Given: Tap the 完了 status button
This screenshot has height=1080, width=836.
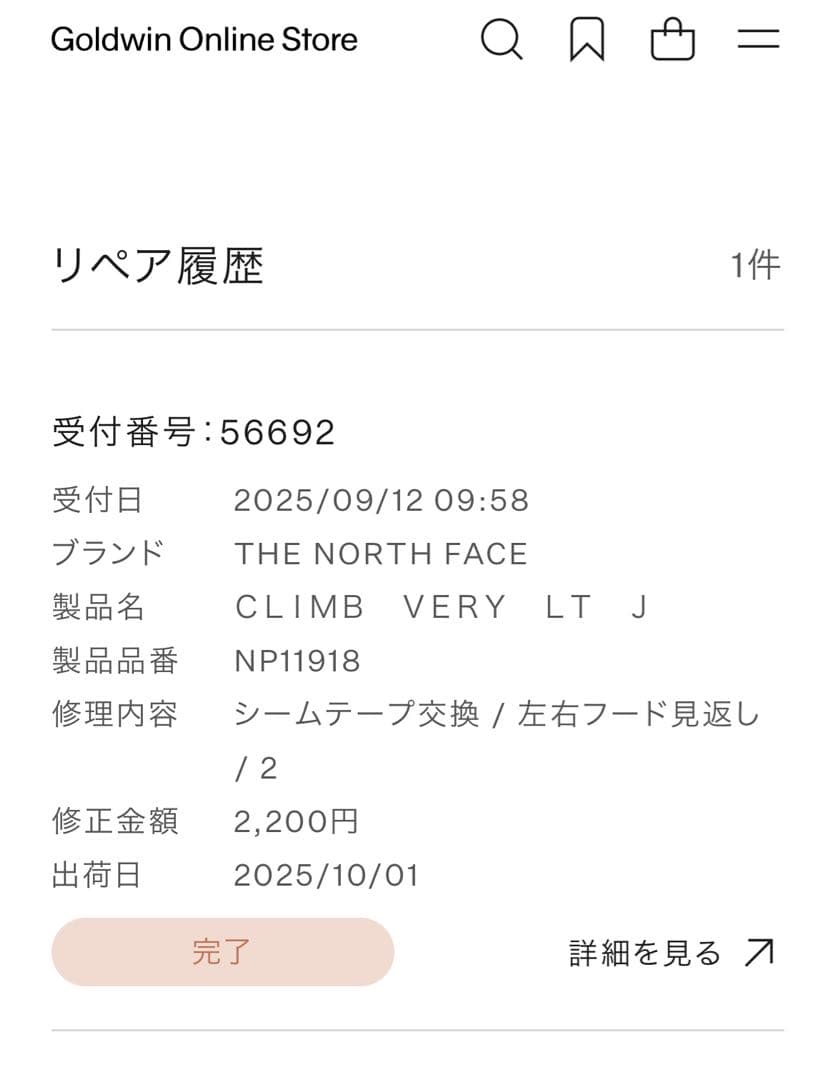Looking at the screenshot, I should coord(222,952).
